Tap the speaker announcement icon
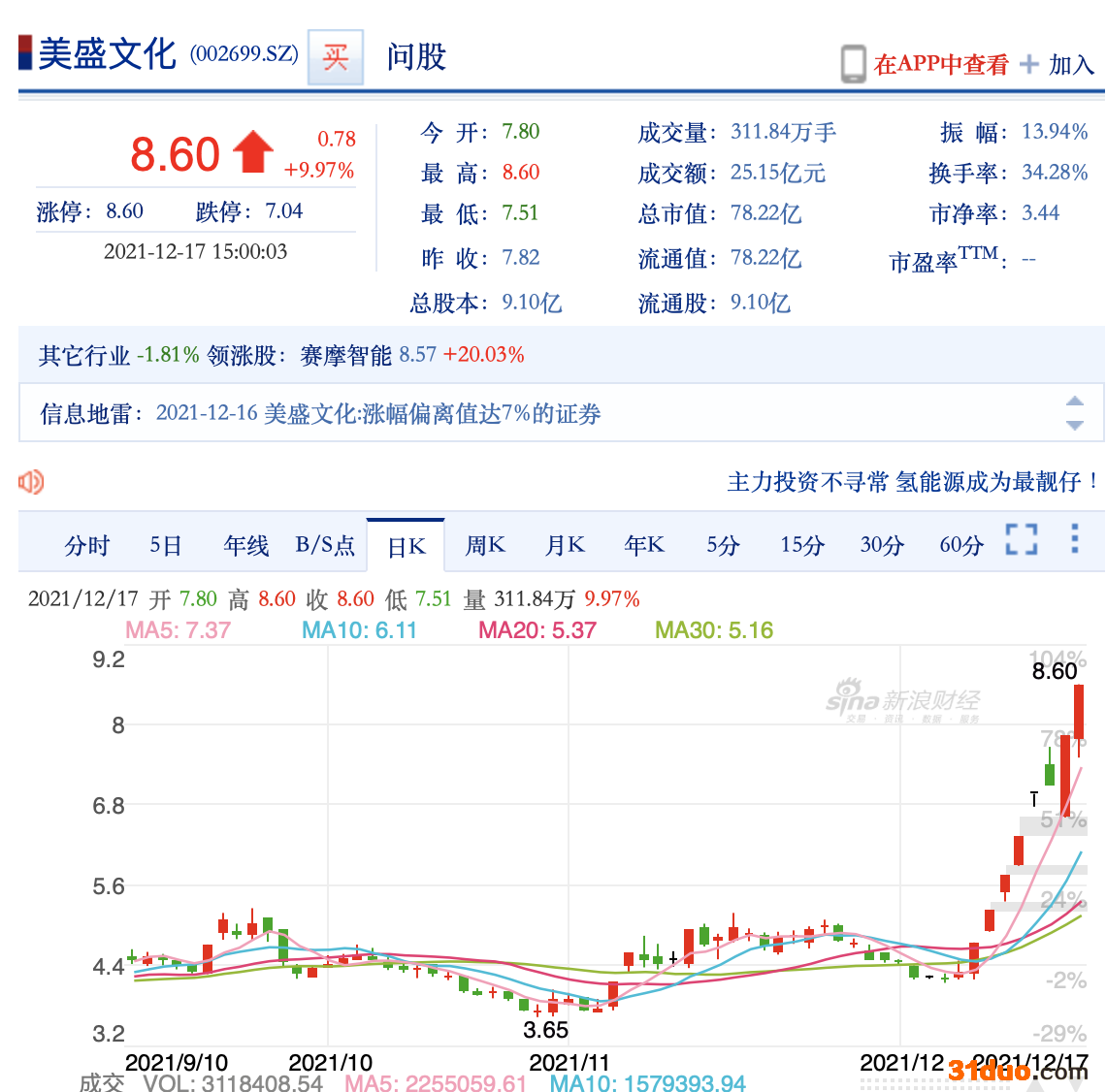The width and height of the screenshot is (1106, 1092). click(x=31, y=481)
